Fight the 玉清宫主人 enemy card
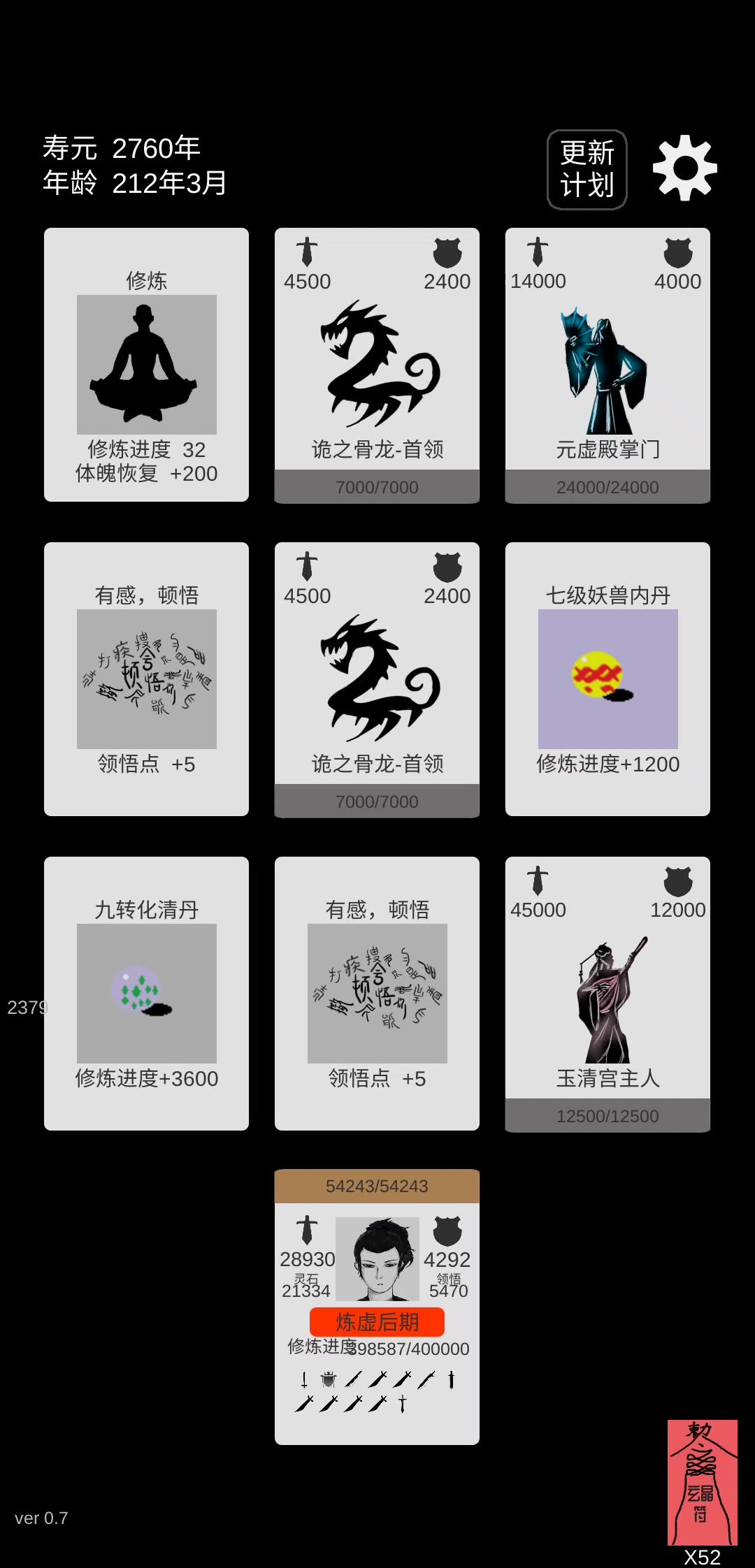755x1568 pixels. tap(607, 994)
